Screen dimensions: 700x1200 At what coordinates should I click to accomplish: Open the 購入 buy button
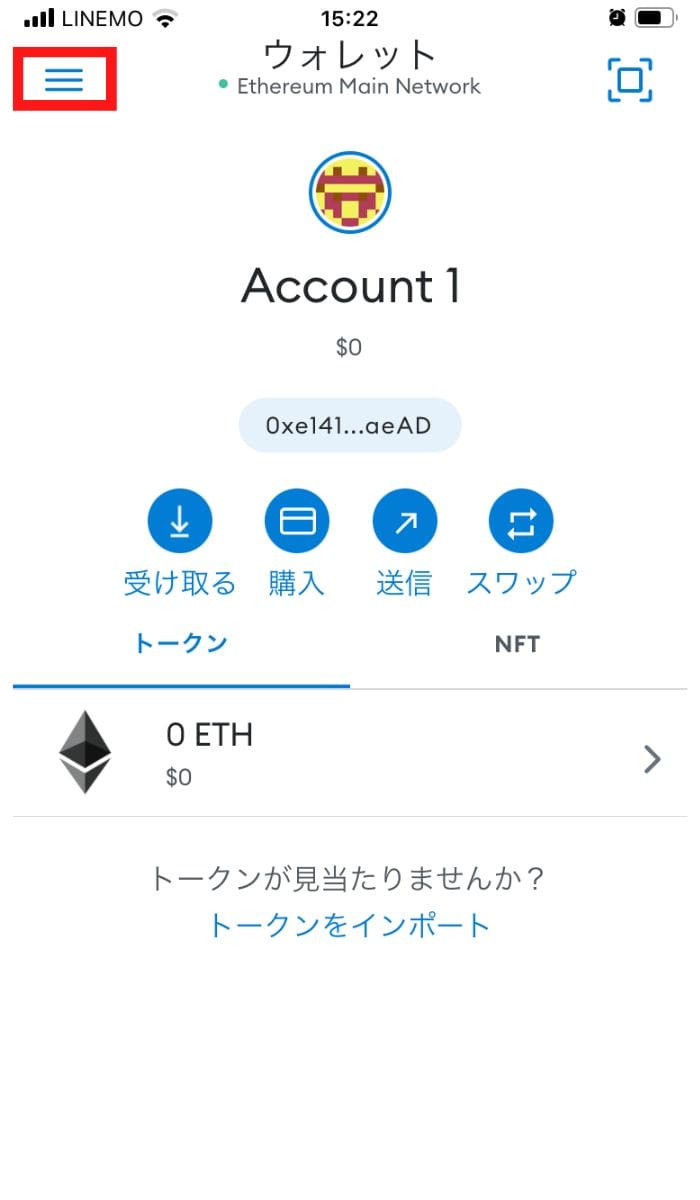[297, 522]
